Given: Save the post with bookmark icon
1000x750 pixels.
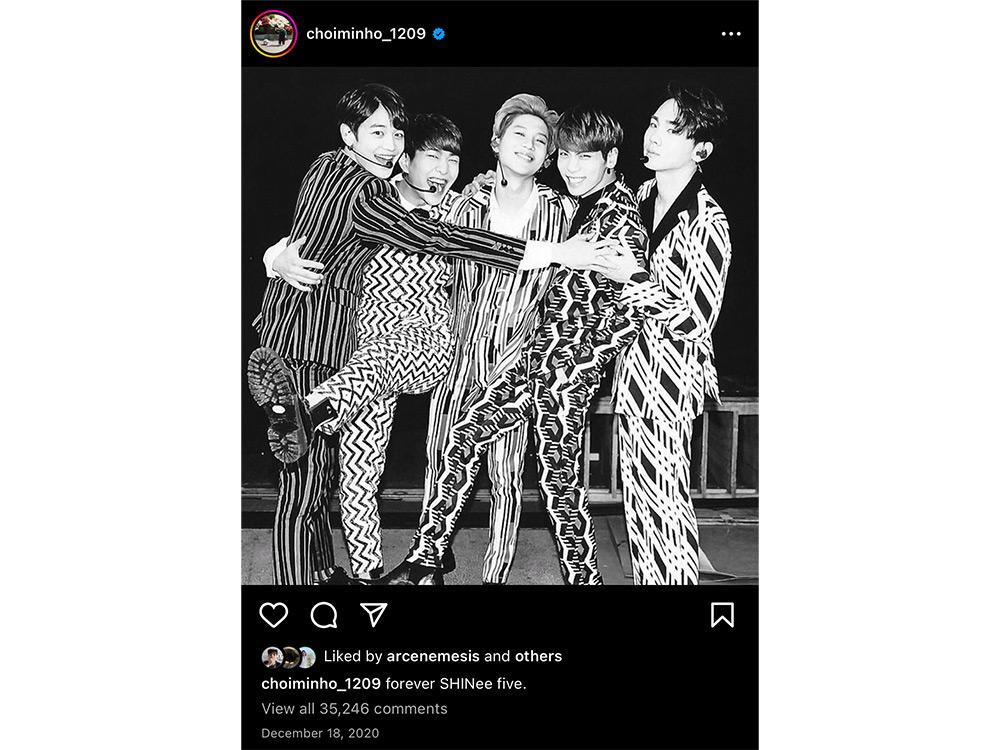Looking at the screenshot, I should pos(722,614).
